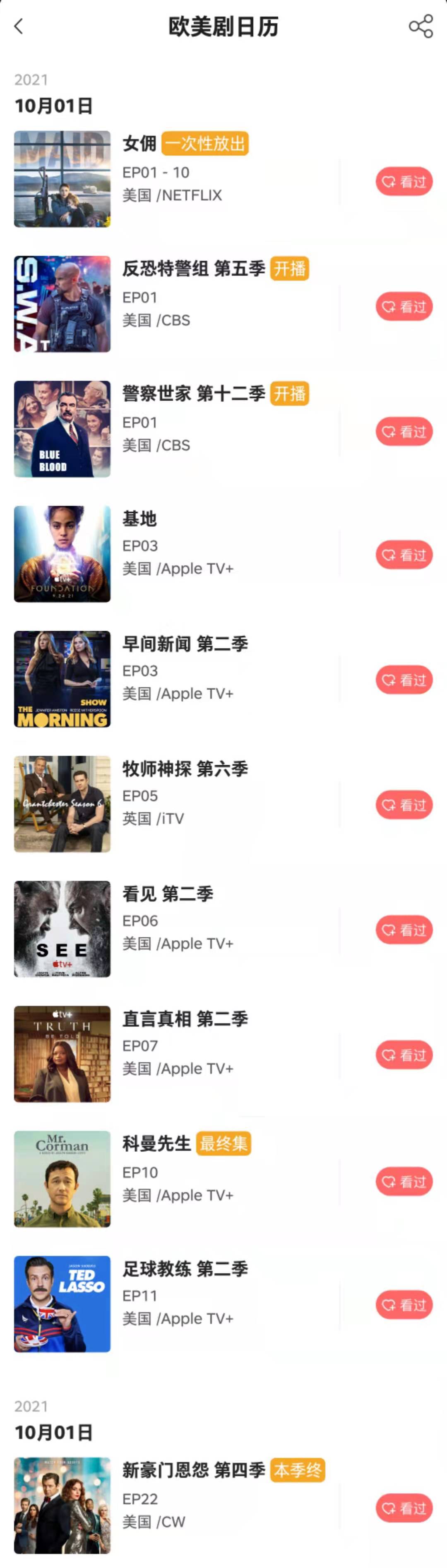Select the 足球教练 Ted Lasso poster

[62, 1304]
